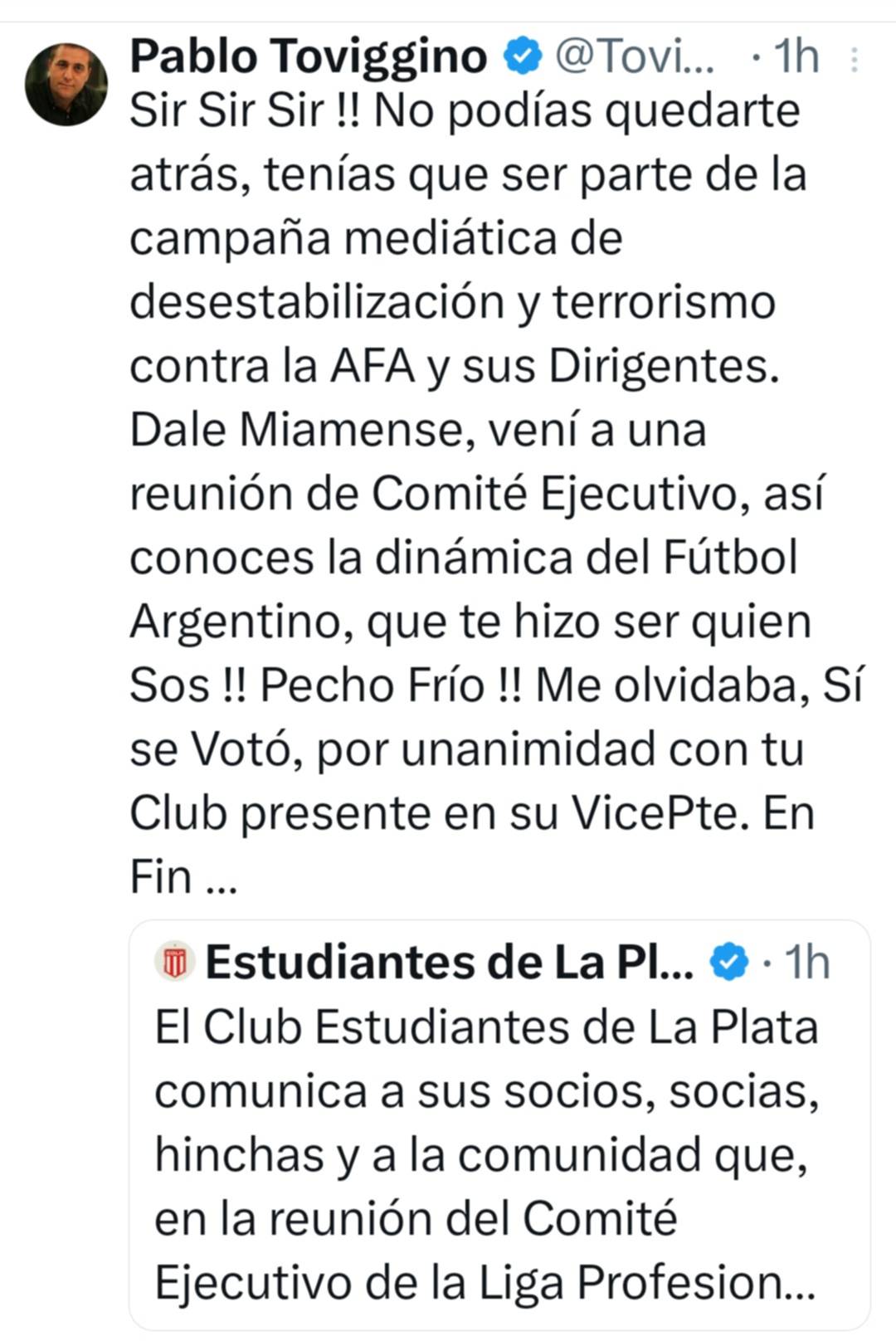Tap the Pablo Toviggino display name
The height and width of the screenshot is (1341, 896).
pyautogui.click(x=308, y=56)
